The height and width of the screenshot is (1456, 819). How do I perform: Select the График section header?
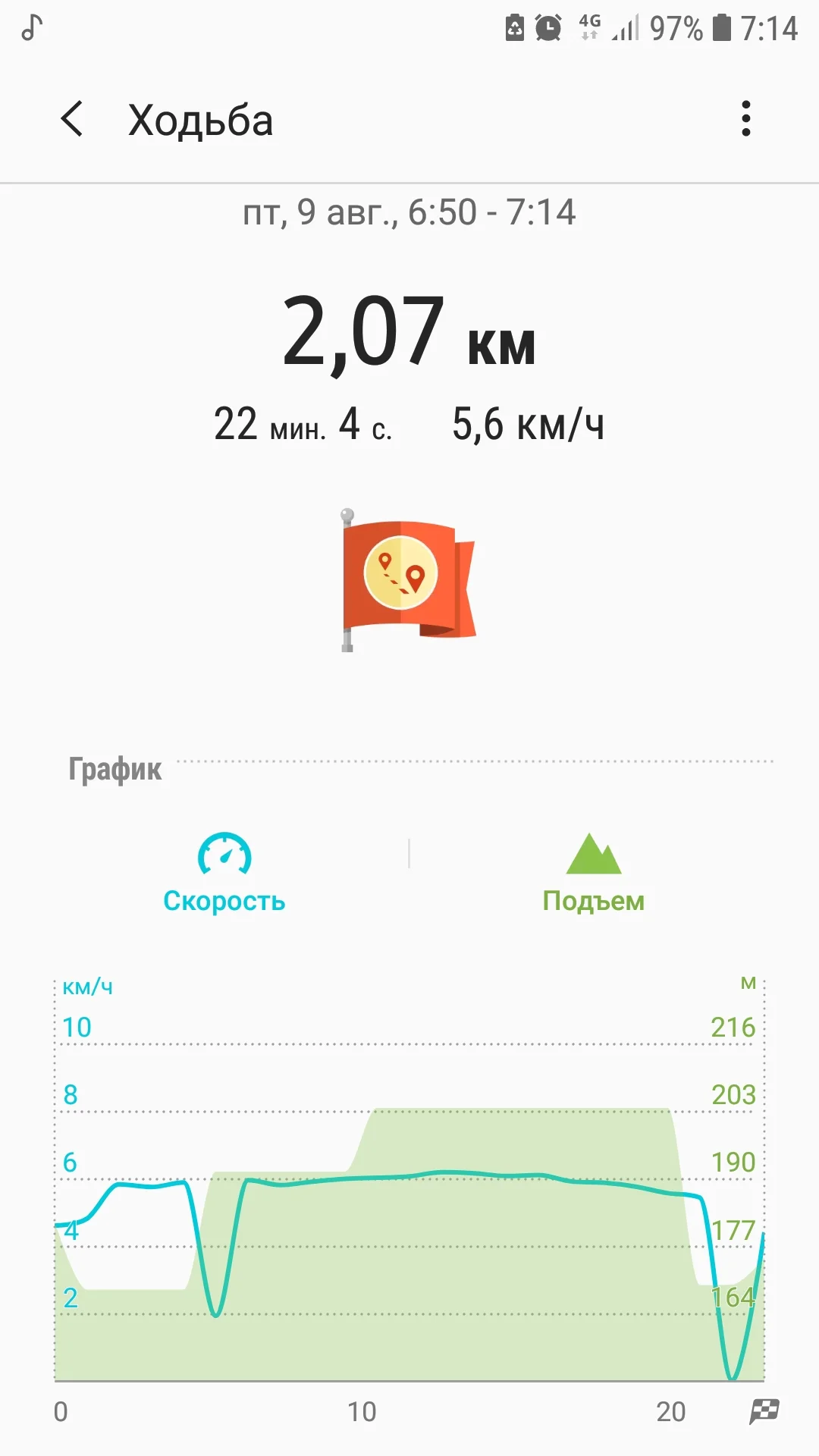coord(114,769)
